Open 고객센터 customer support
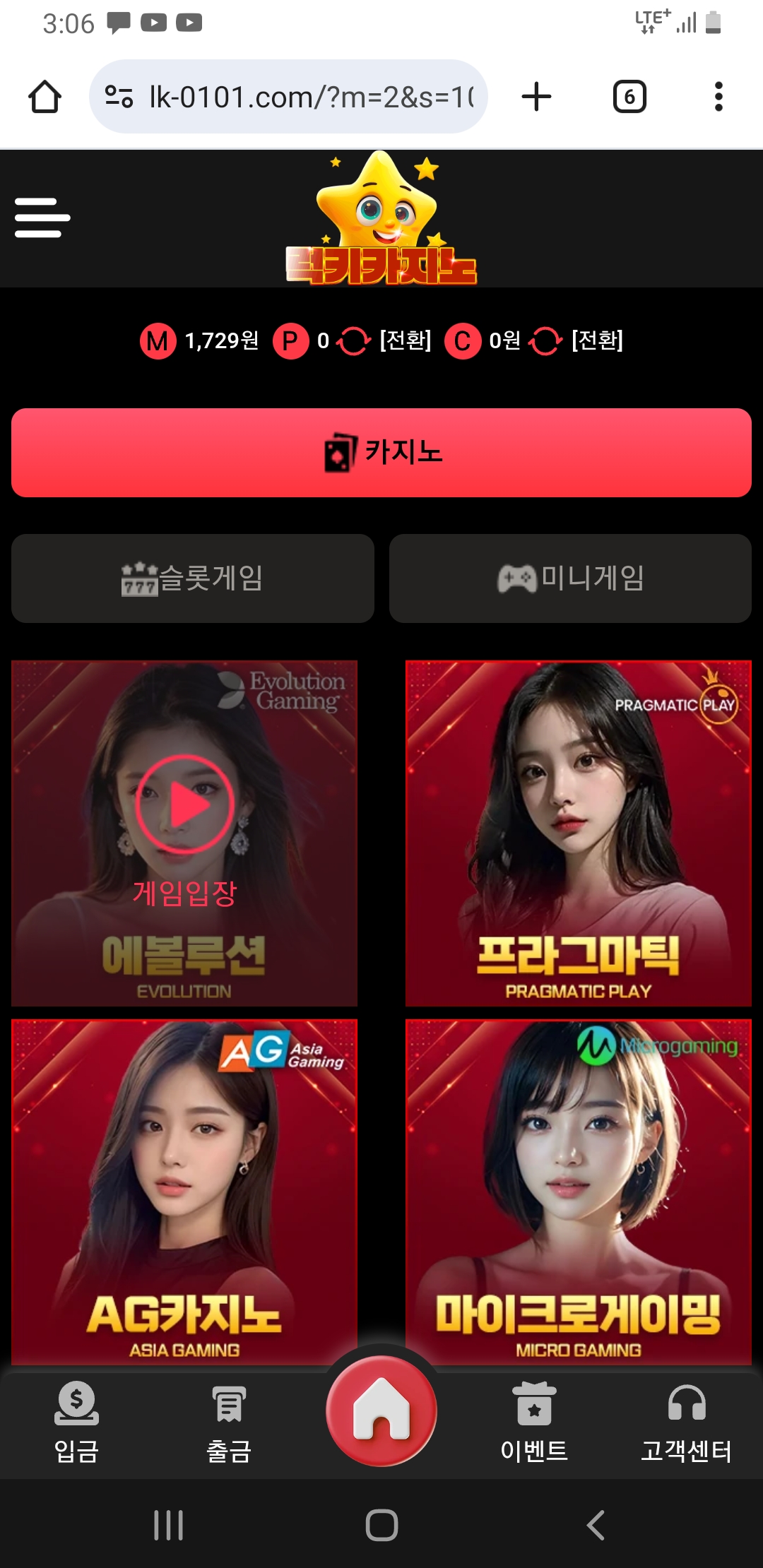 click(686, 1421)
